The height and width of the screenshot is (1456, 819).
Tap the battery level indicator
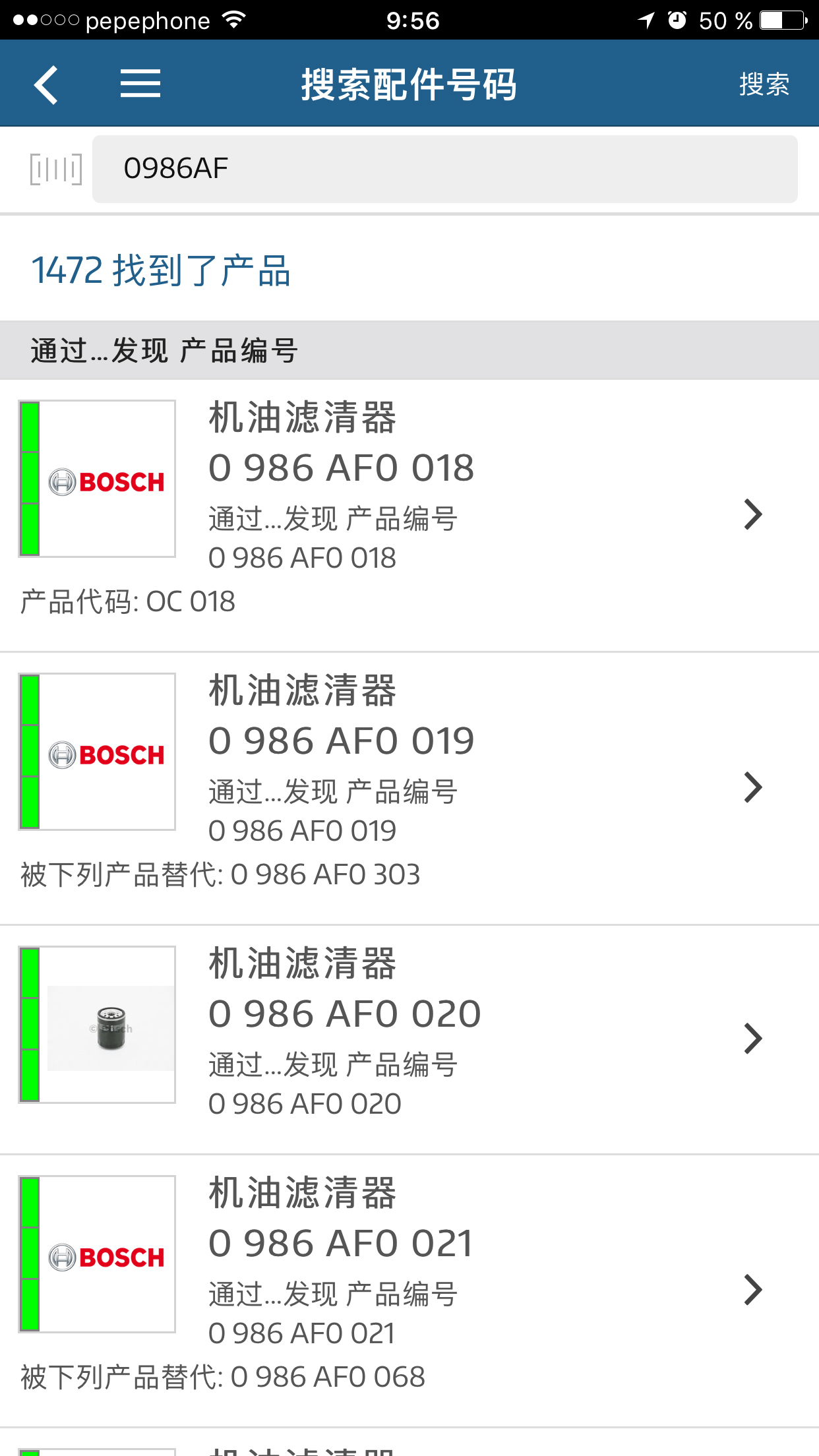click(x=781, y=19)
